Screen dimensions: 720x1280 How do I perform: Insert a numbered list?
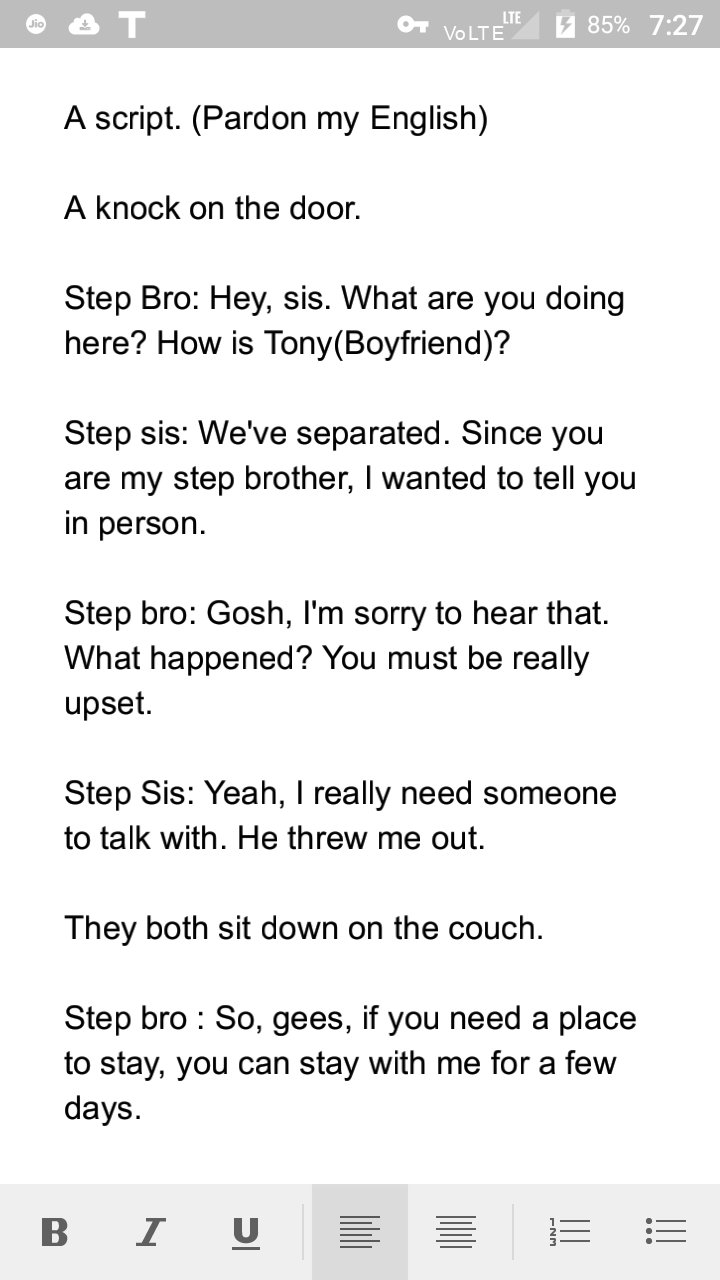569,1231
